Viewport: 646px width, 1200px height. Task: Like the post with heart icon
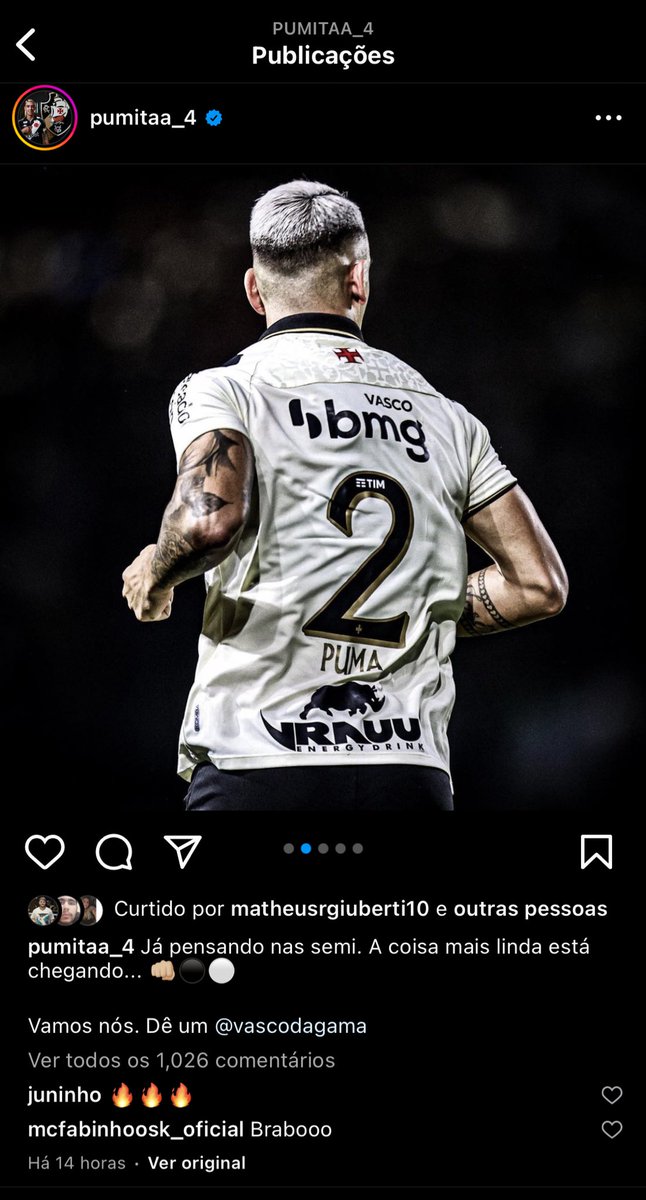pos(45,851)
